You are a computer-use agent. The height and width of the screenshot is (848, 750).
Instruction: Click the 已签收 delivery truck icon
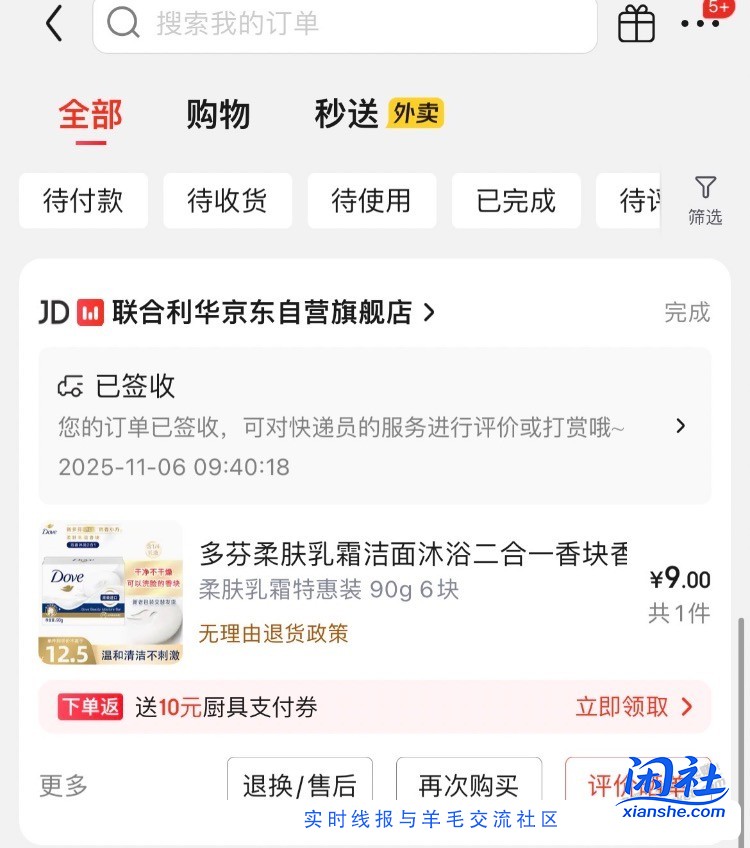coord(70,385)
